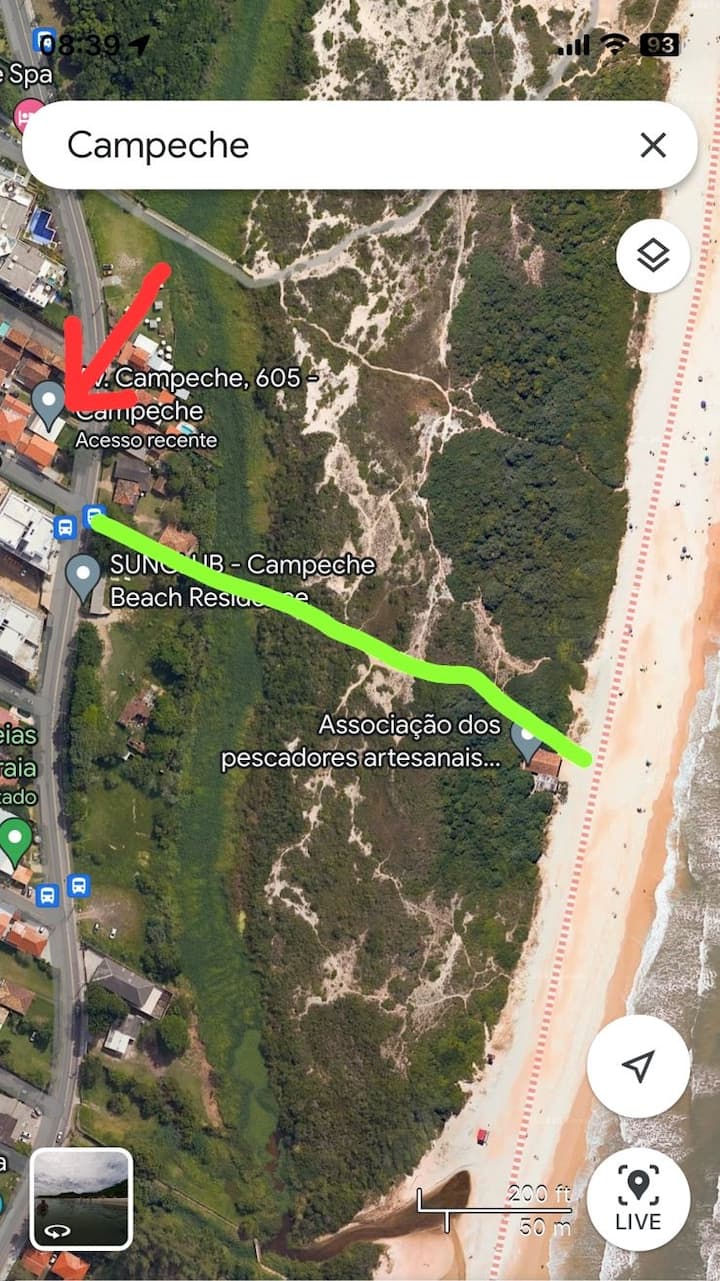Open the map layers picker

(x=654, y=257)
